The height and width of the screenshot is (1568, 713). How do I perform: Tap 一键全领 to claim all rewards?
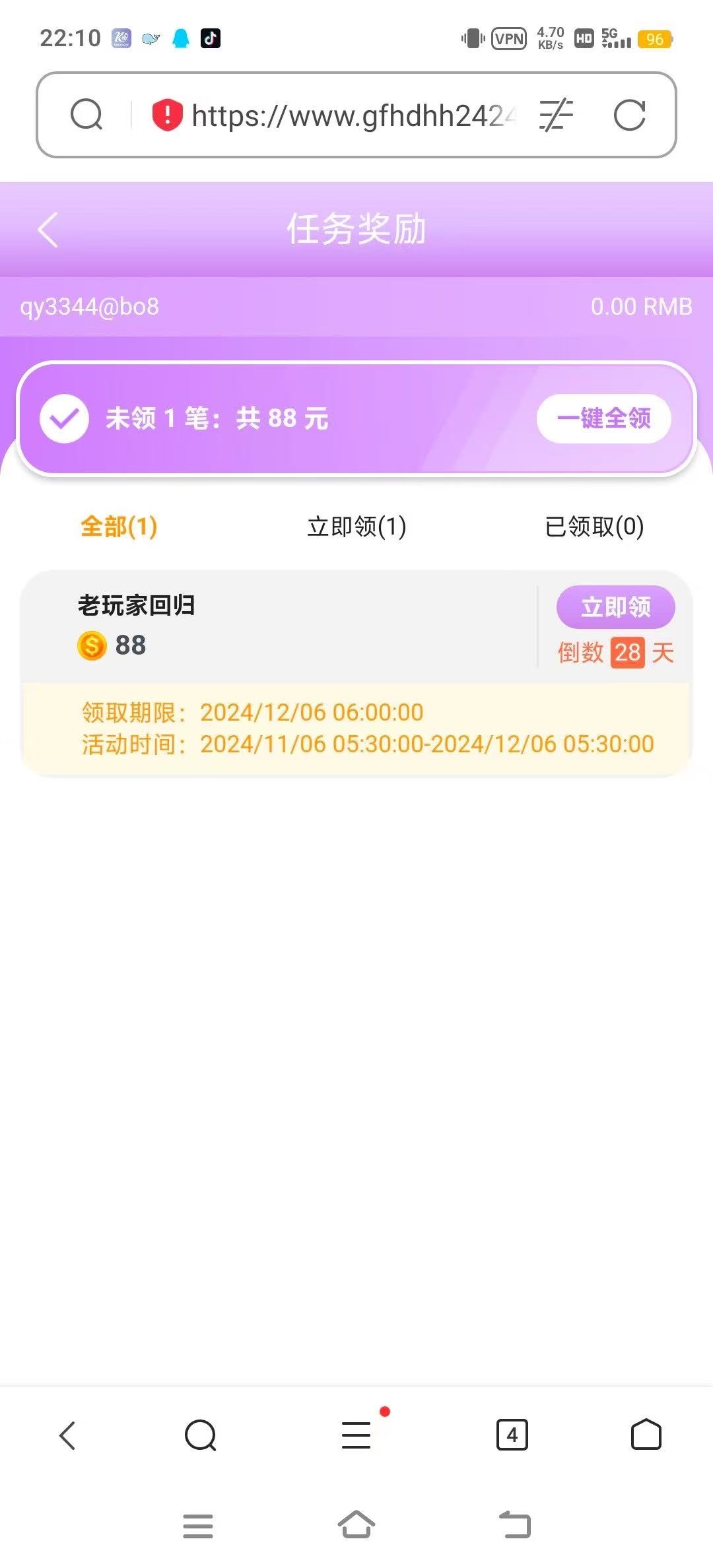[x=603, y=418]
